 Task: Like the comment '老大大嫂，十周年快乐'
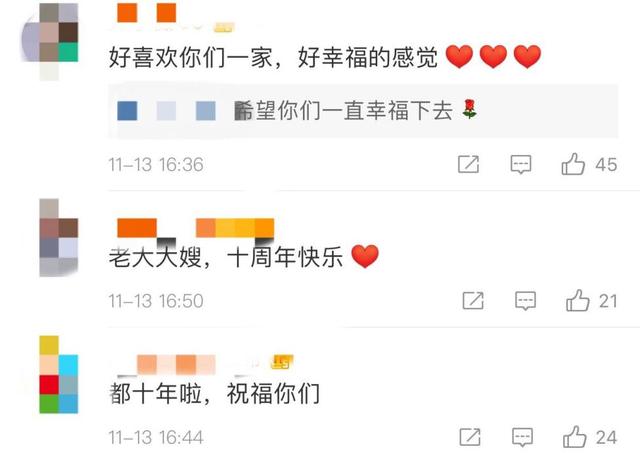[x=578, y=300]
